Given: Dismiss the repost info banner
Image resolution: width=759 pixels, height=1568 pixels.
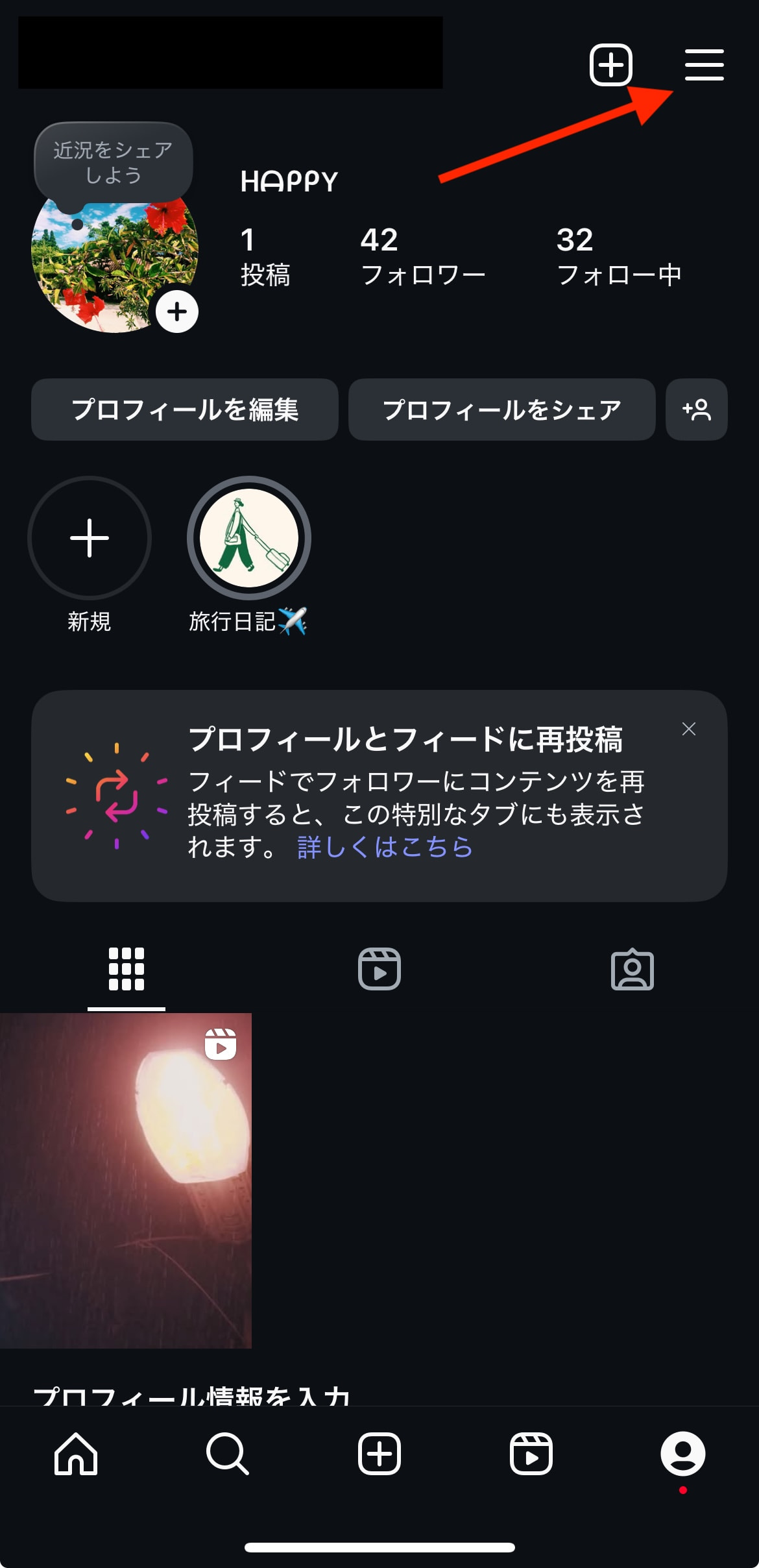Looking at the screenshot, I should click(689, 729).
